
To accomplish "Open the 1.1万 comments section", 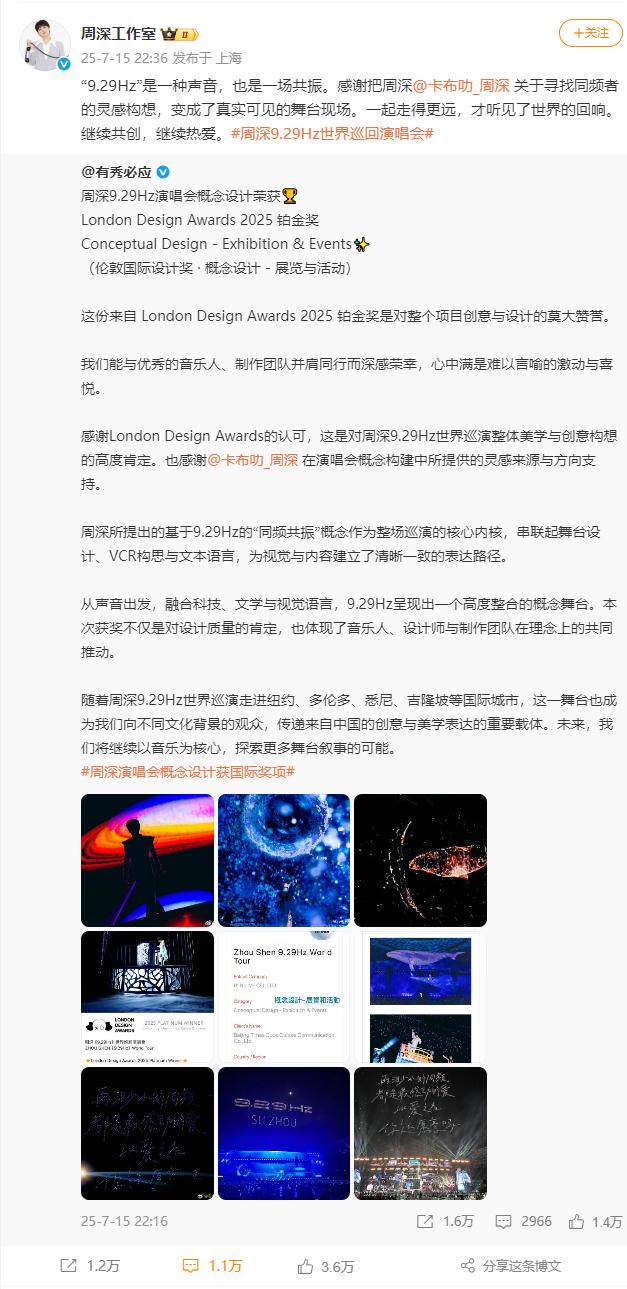I will (x=211, y=1265).
